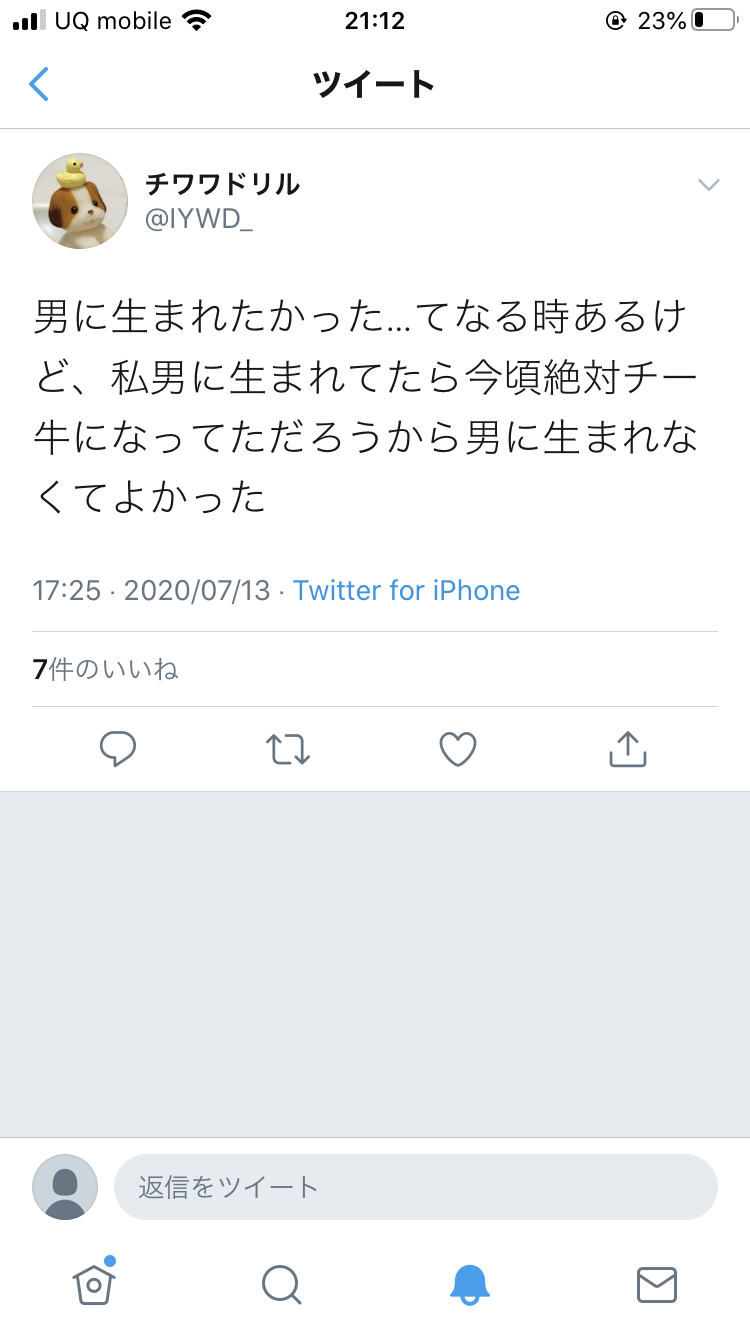This screenshot has height=1334, width=750.
Task: Open the Notifications bell tab
Action: [469, 1285]
